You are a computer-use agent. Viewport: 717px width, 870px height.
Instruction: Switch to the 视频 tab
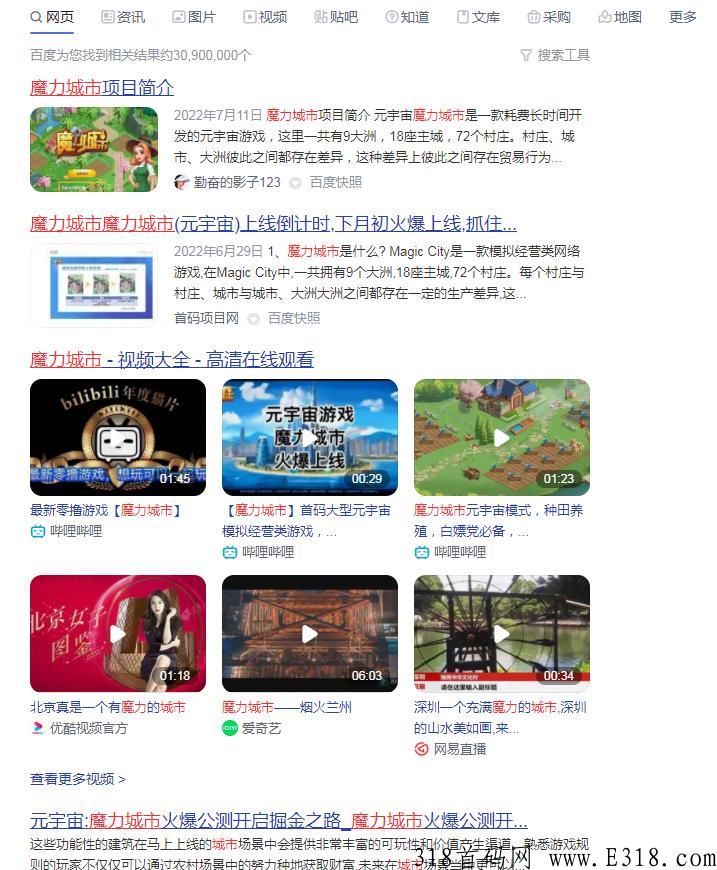265,17
